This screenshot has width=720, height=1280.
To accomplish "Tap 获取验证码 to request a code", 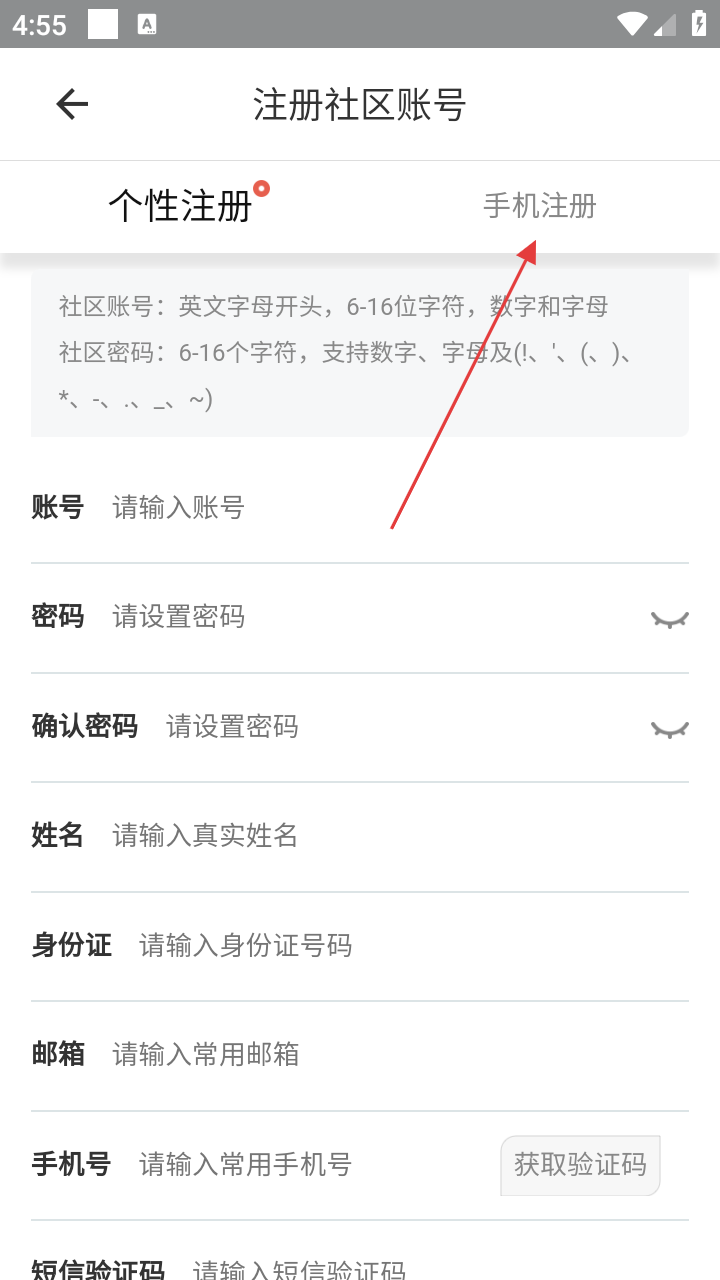I will pyautogui.click(x=580, y=1165).
